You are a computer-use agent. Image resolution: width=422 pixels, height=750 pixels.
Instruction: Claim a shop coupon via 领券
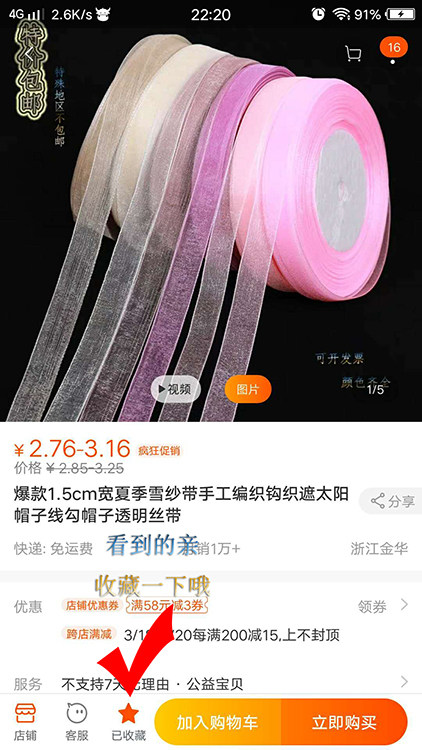pyautogui.click(x=383, y=607)
